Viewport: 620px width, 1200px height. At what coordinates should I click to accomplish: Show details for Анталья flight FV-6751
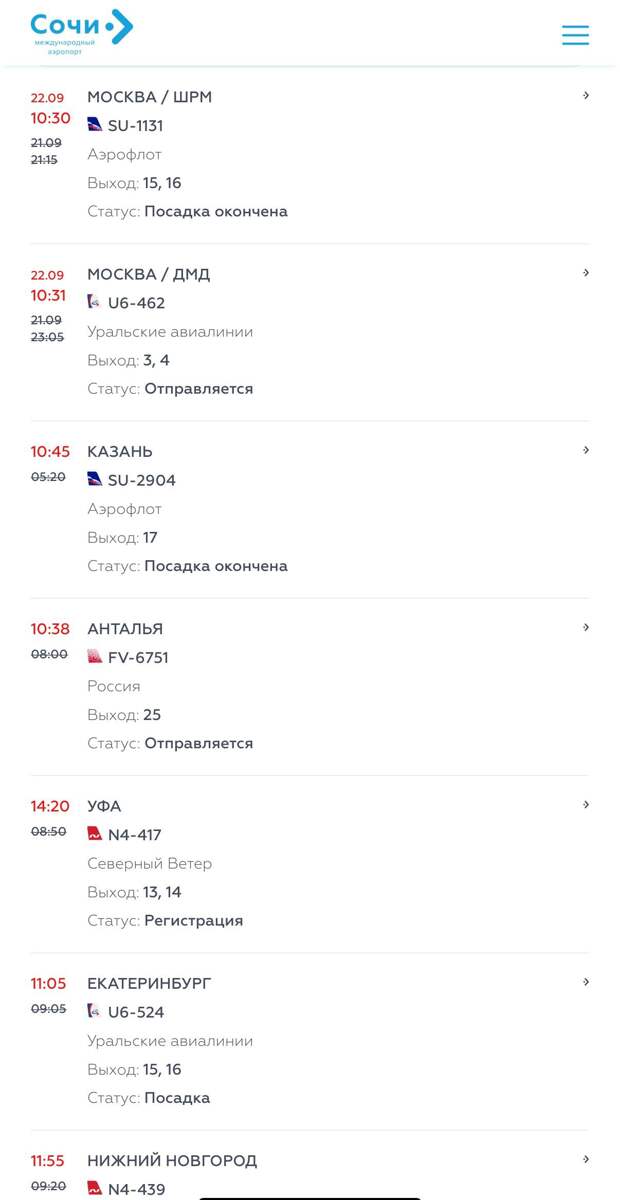point(310,686)
